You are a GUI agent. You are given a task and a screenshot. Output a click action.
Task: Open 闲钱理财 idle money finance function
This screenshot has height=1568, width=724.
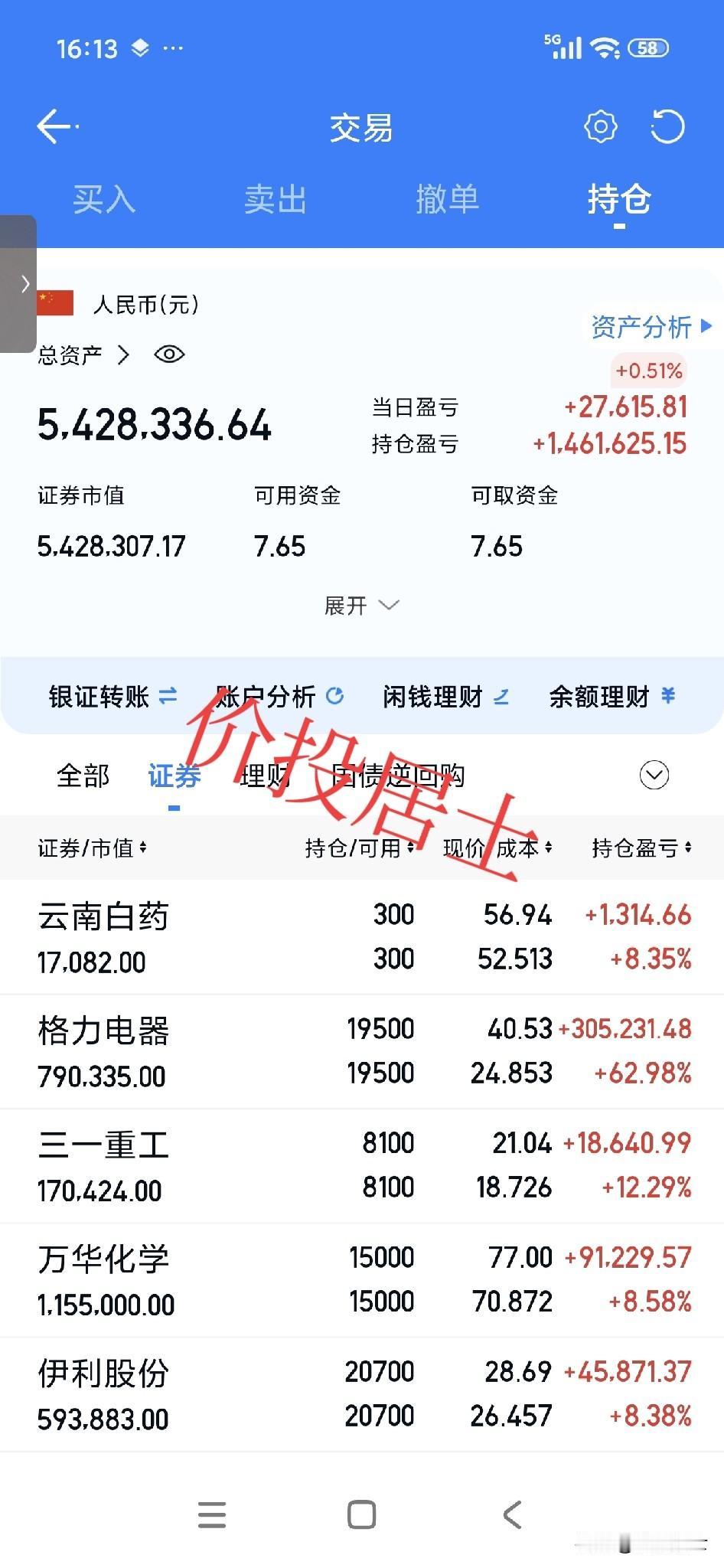click(x=444, y=696)
